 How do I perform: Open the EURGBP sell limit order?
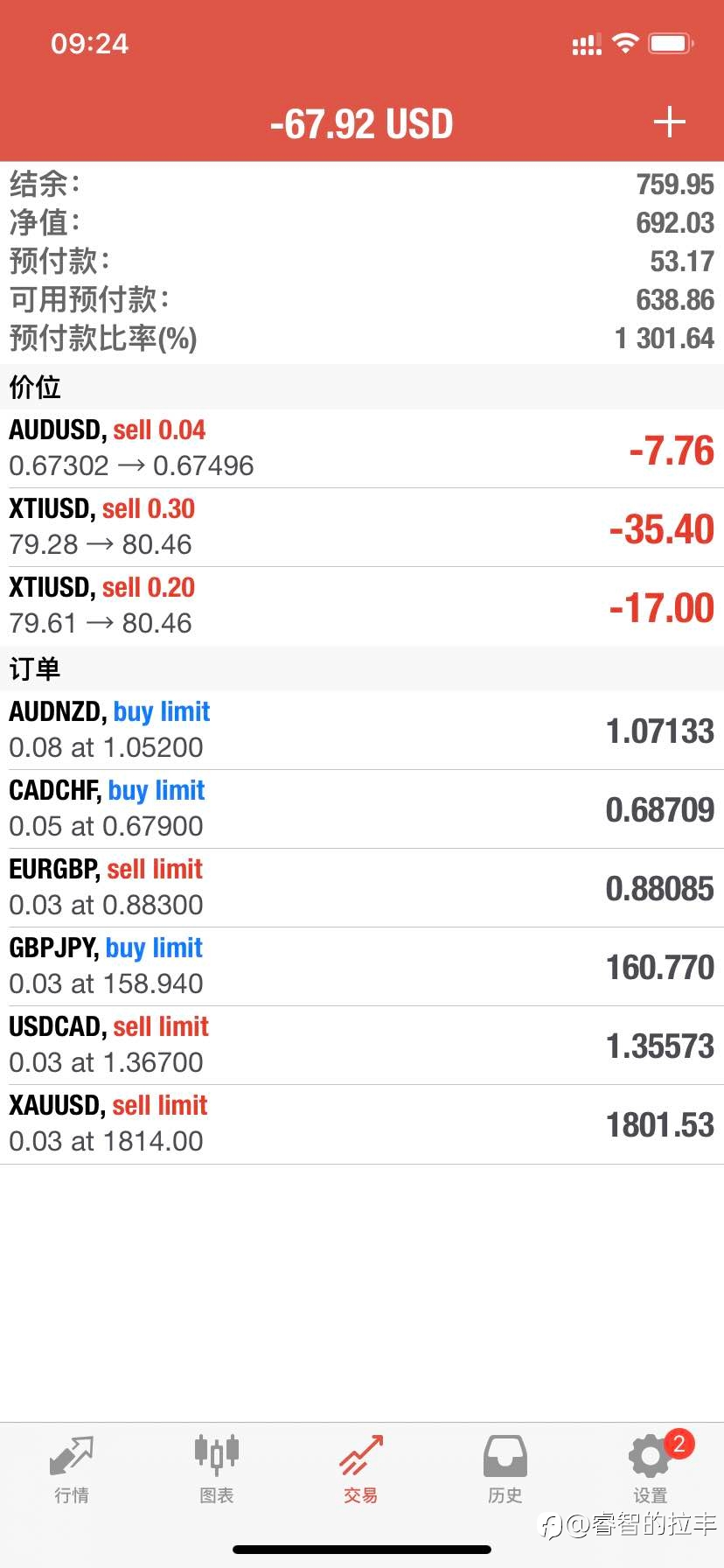[362, 888]
